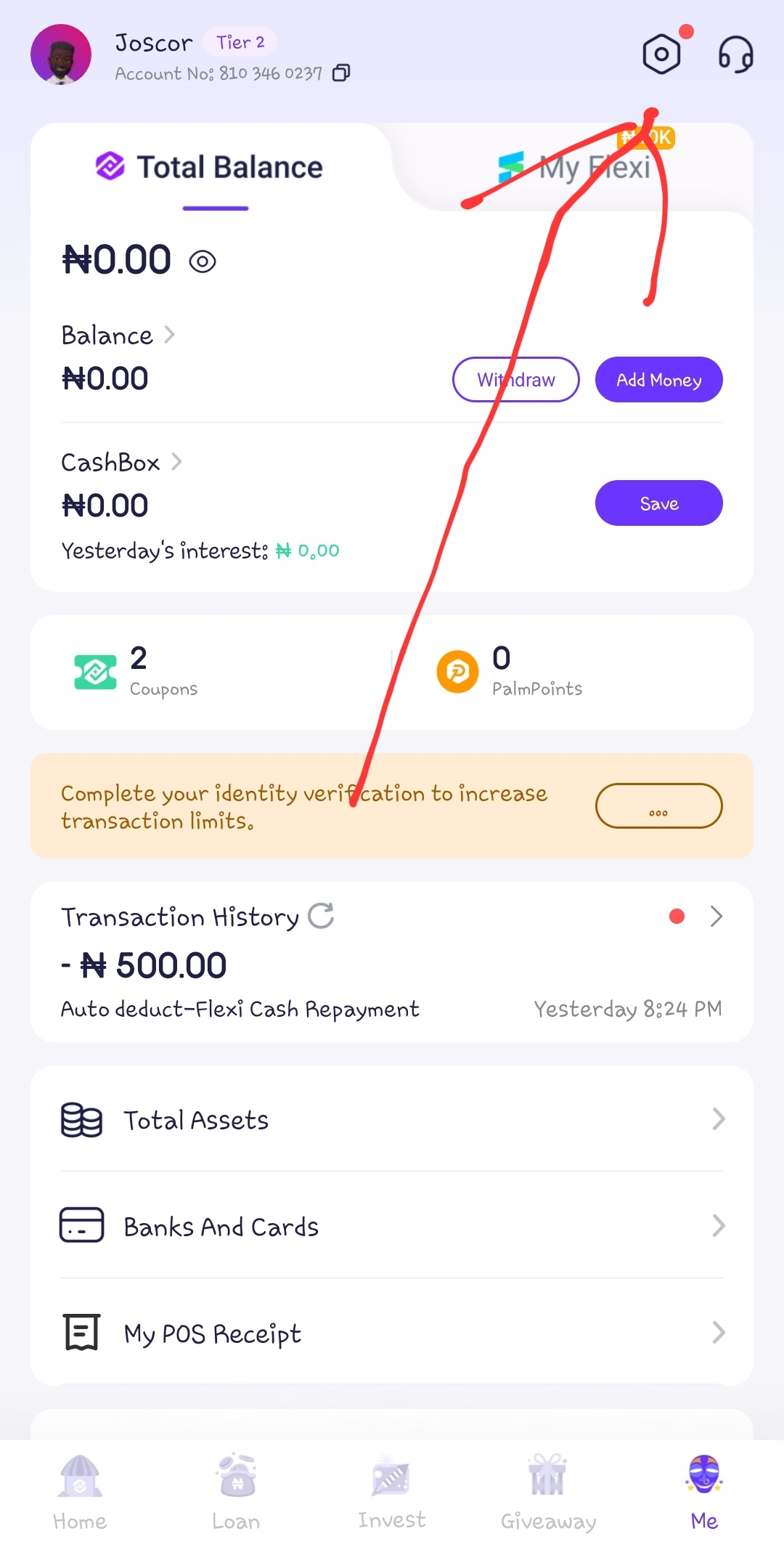784x1547 pixels.
Task: Open Joscor's profile avatar
Action: pyautogui.click(x=60, y=54)
